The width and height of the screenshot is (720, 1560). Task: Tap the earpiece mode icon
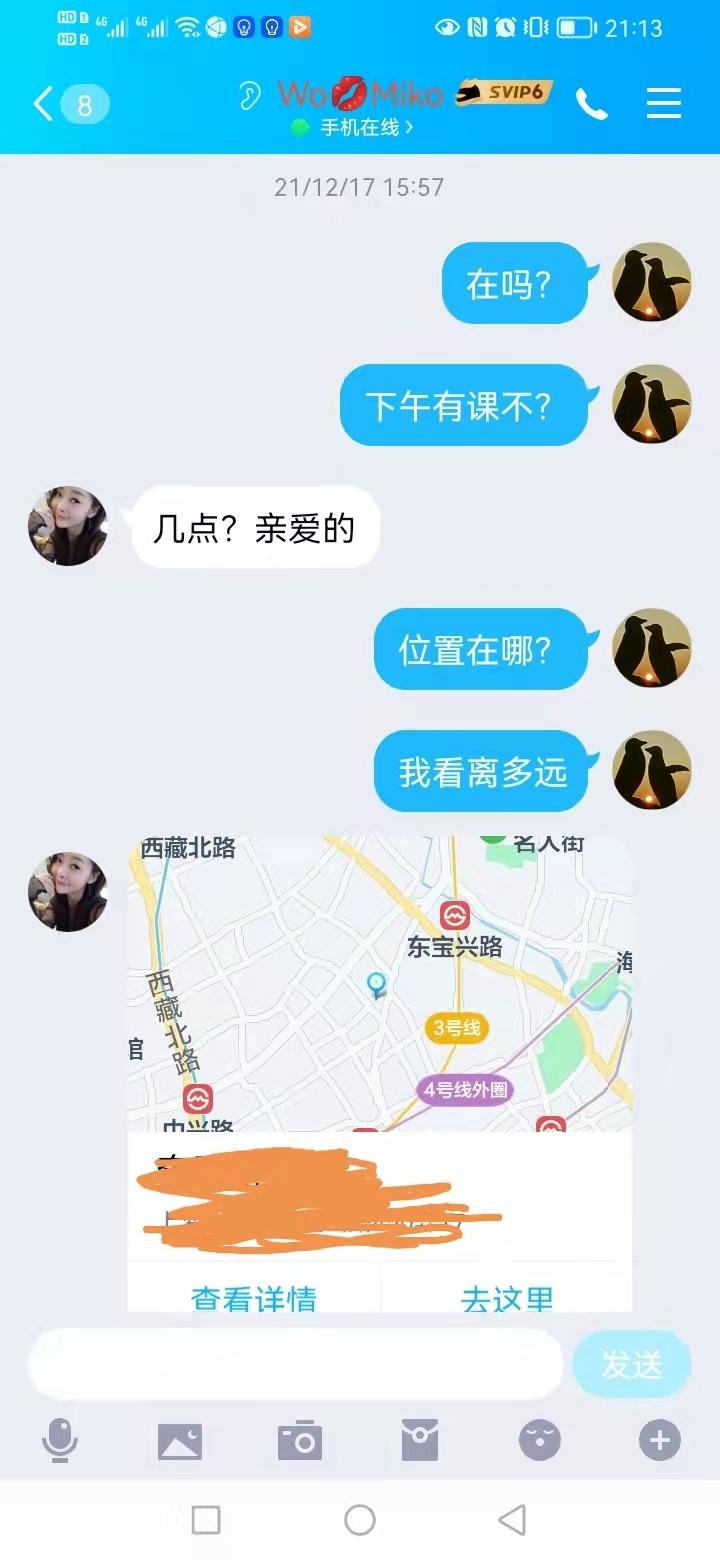pos(249,95)
